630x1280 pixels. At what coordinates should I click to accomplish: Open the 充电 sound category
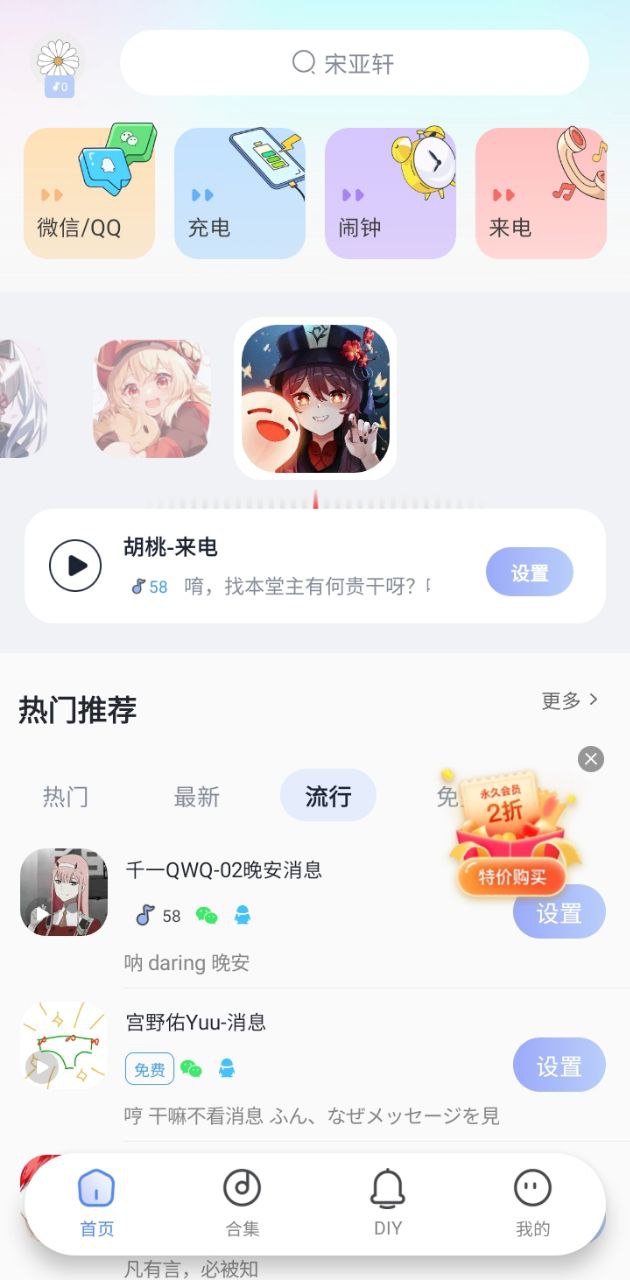click(x=239, y=193)
